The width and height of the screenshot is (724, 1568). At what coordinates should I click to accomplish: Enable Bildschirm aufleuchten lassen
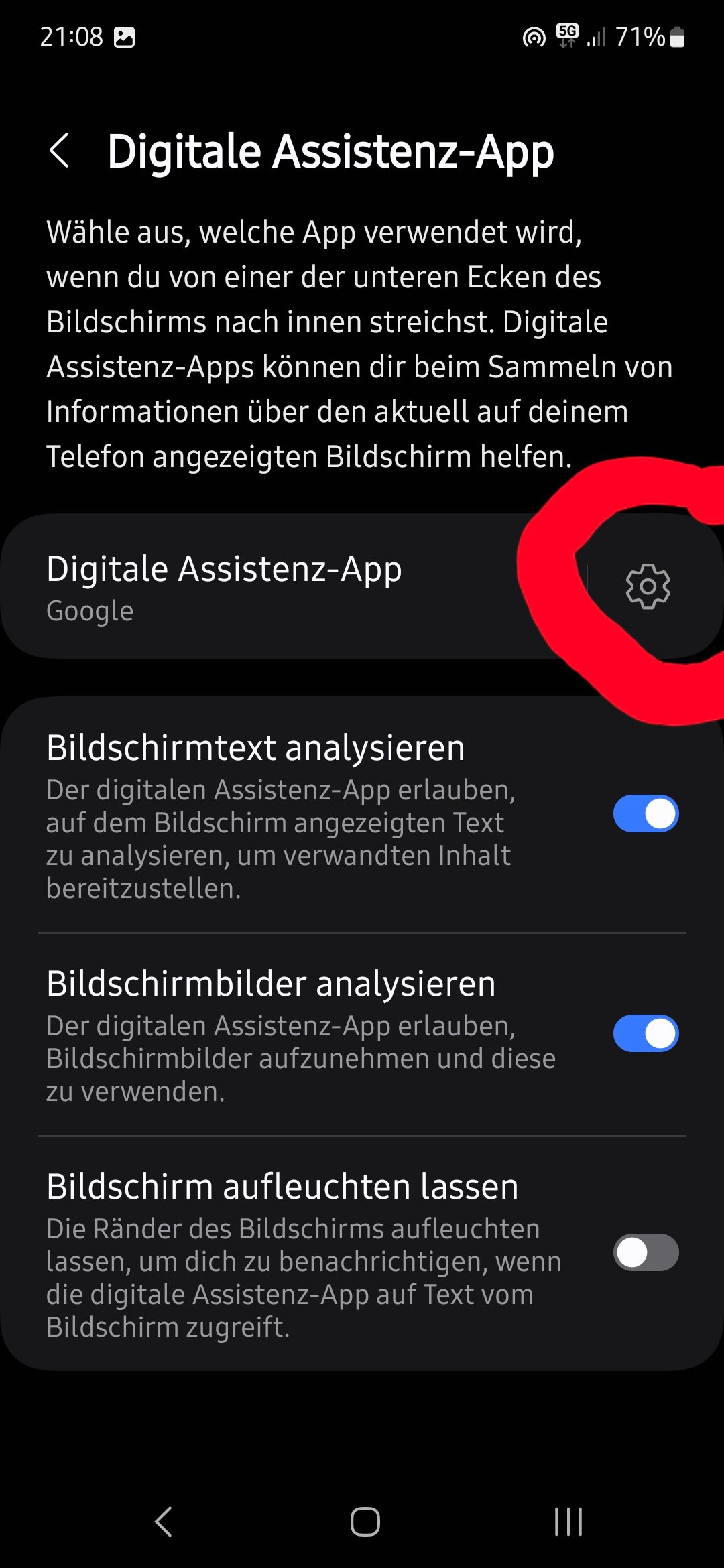pyautogui.click(x=646, y=1252)
